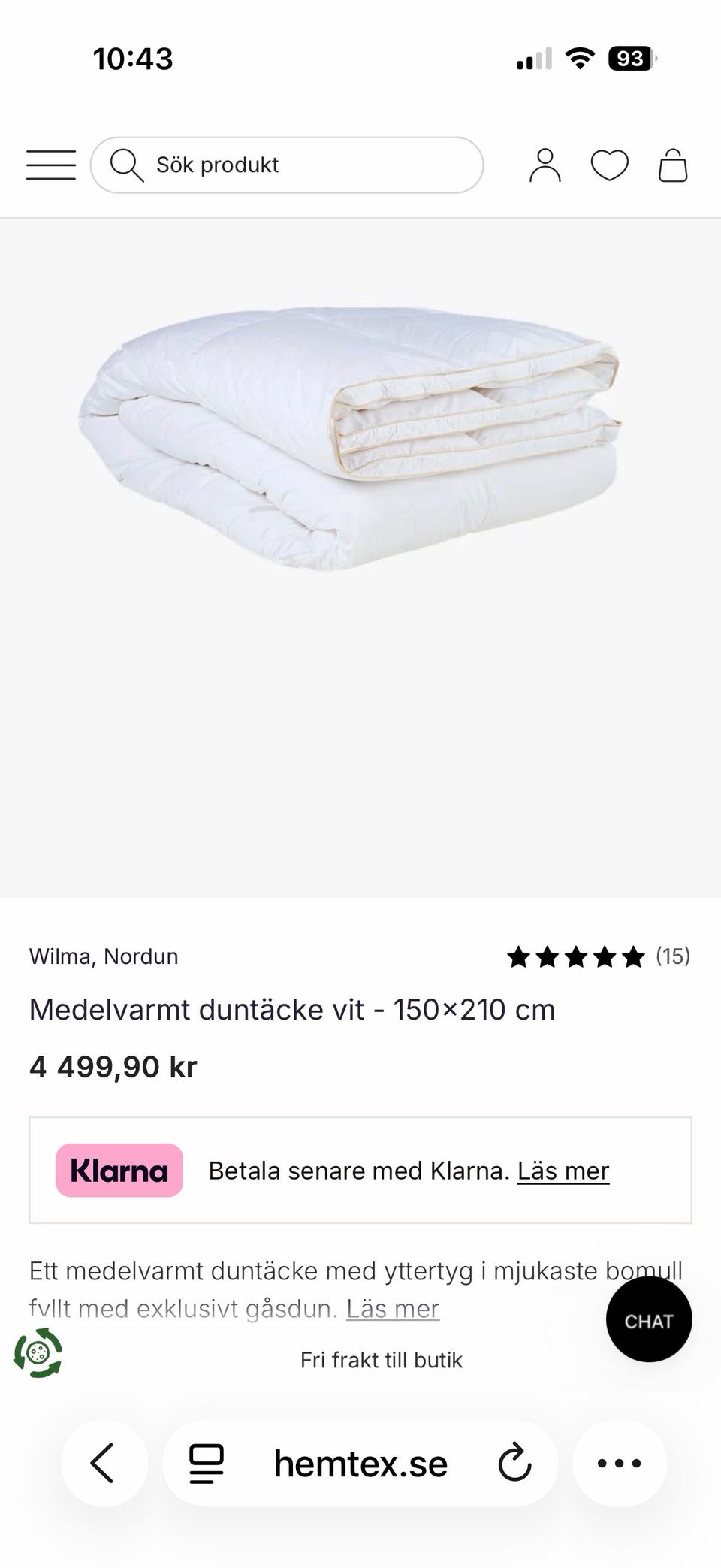View the favorites heart list
The image size is (721, 1568).
click(x=609, y=165)
